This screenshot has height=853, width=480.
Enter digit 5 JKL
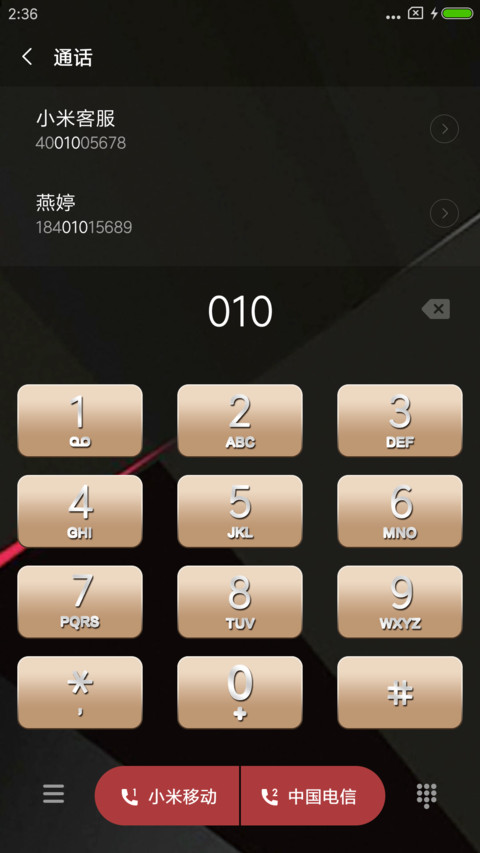pyautogui.click(x=240, y=511)
